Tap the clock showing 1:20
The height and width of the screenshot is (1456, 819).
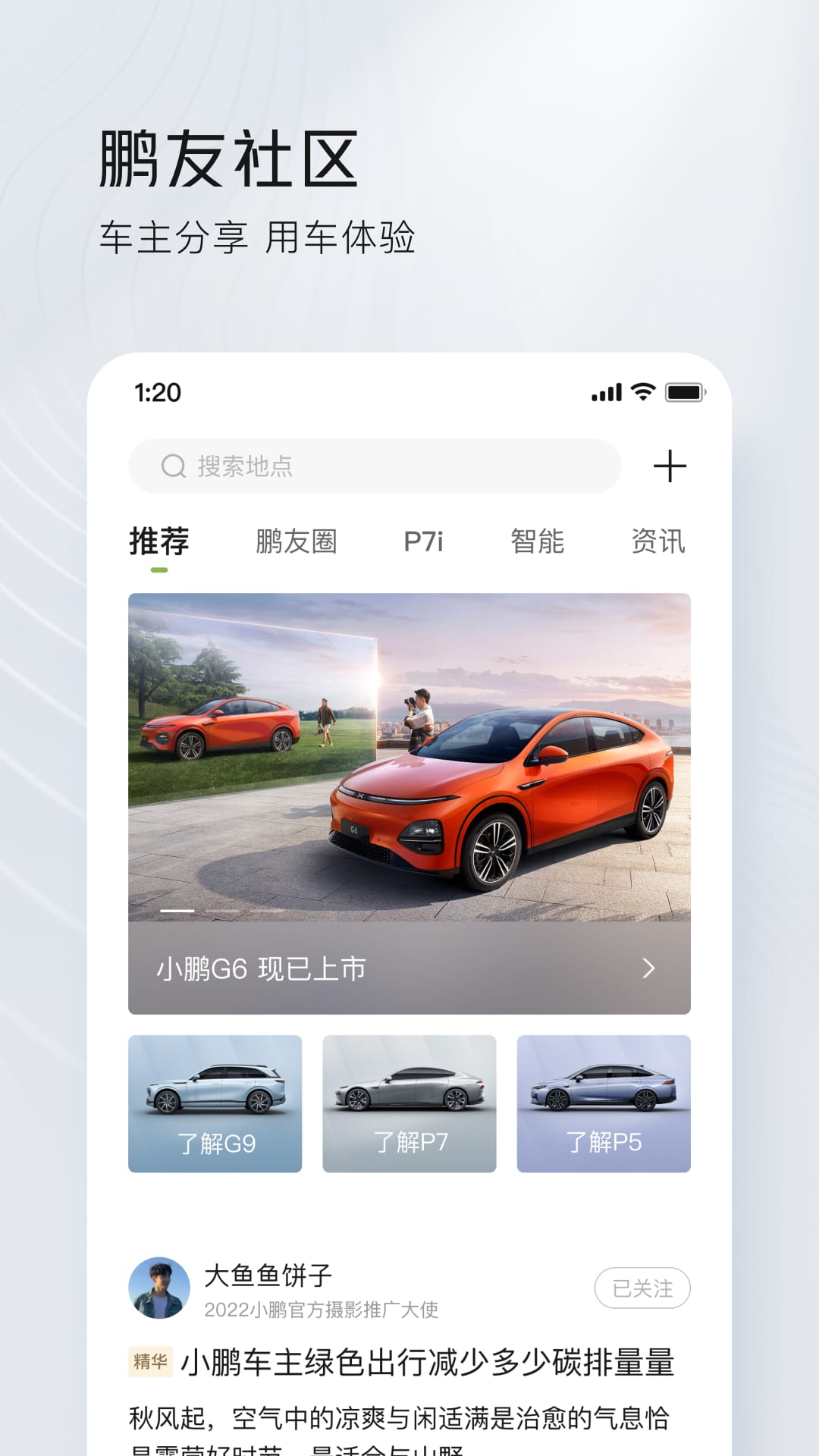click(158, 393)
